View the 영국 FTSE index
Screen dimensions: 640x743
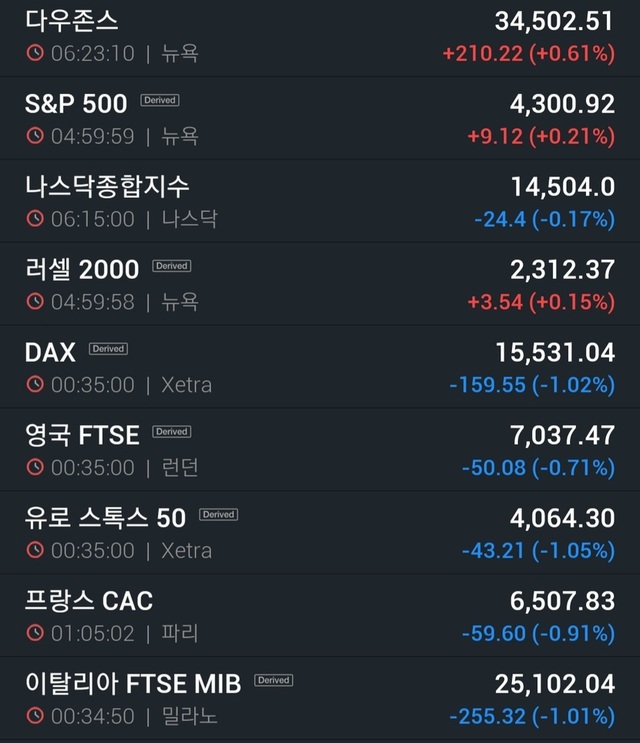pyautogui.click(x=82, y=434)
